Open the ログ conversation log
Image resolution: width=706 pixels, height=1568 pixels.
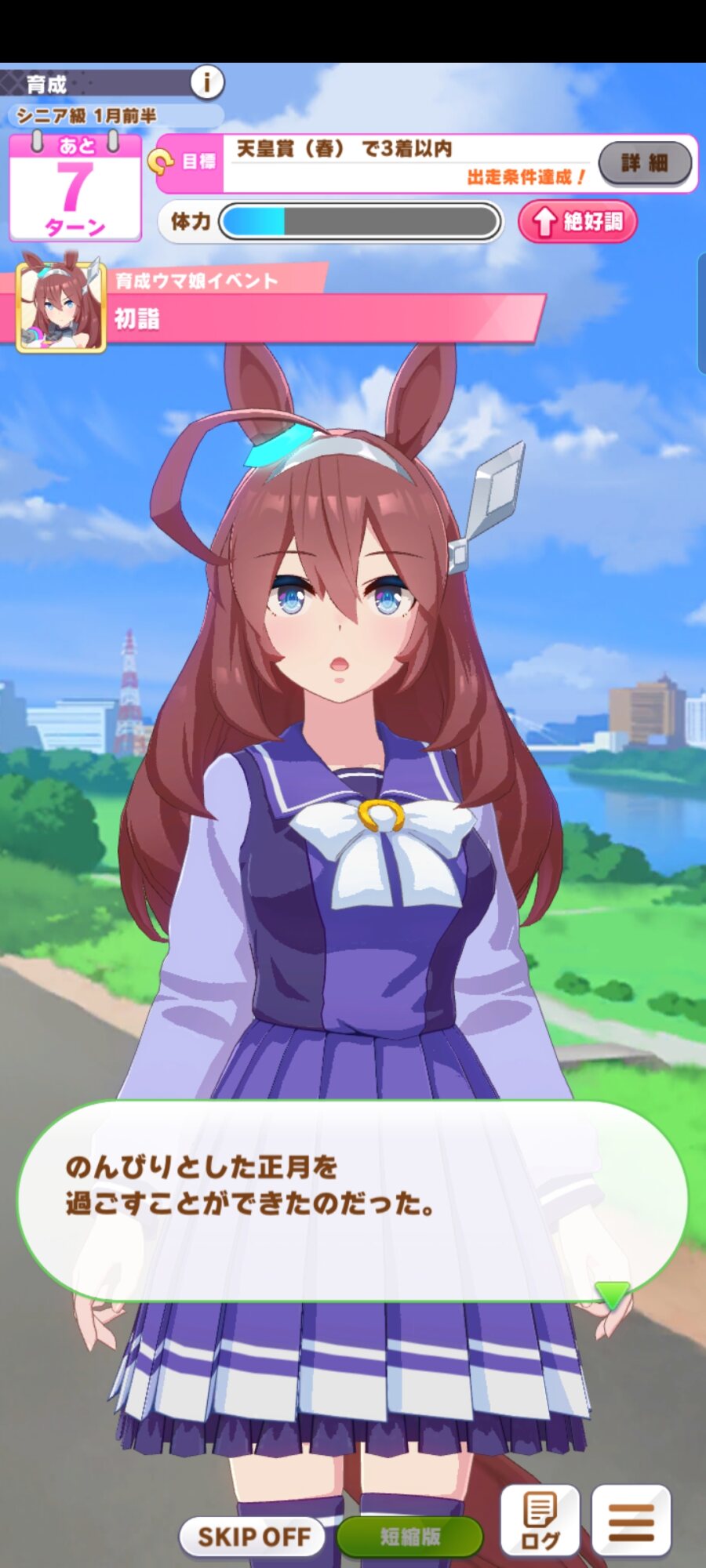click(x=540, y=1521)
